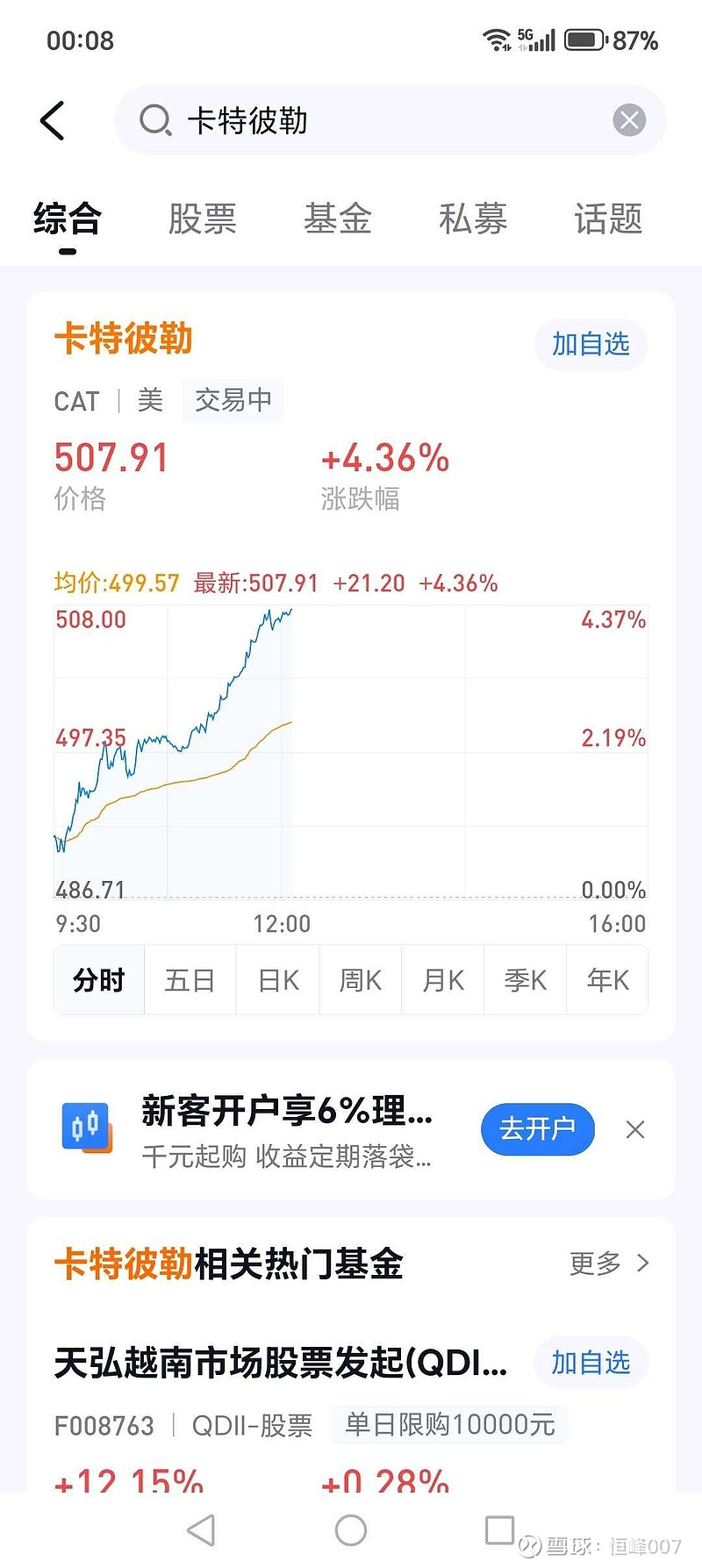Open the 私募 tab
This screenshot has height=1568, width=702.
point(473,219)
